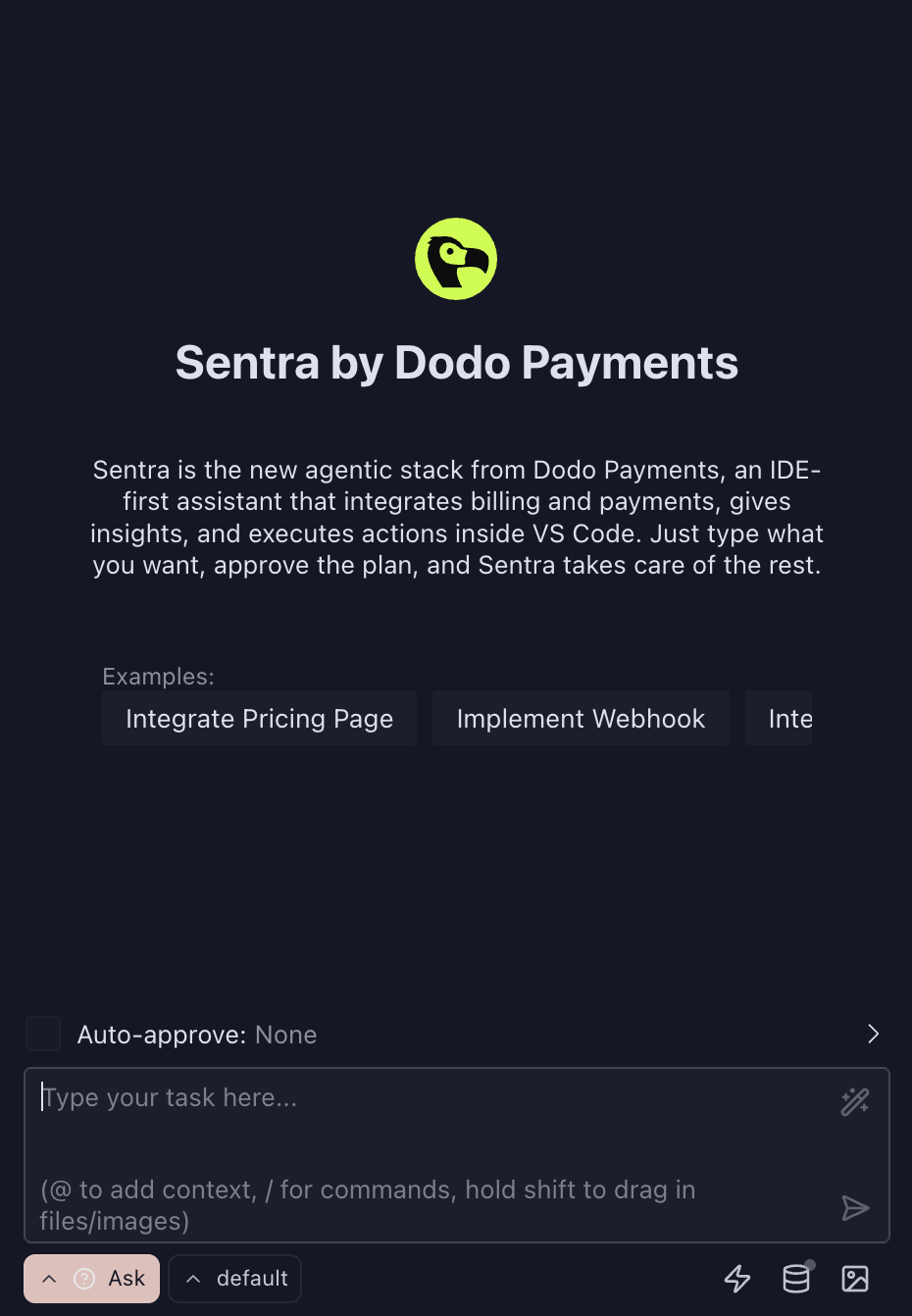
Task: Tap the partially visible 'Inte' example chip
Action: click(781, 719)
